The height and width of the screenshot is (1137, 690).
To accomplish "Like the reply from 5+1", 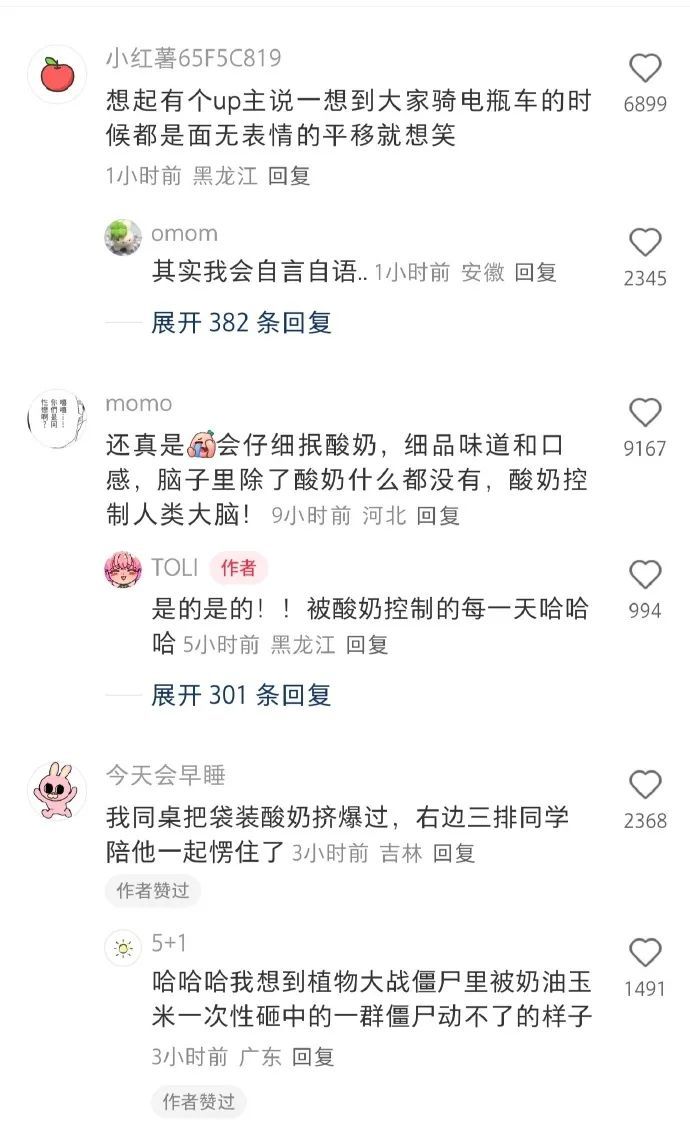I will (x=645, y=953).
